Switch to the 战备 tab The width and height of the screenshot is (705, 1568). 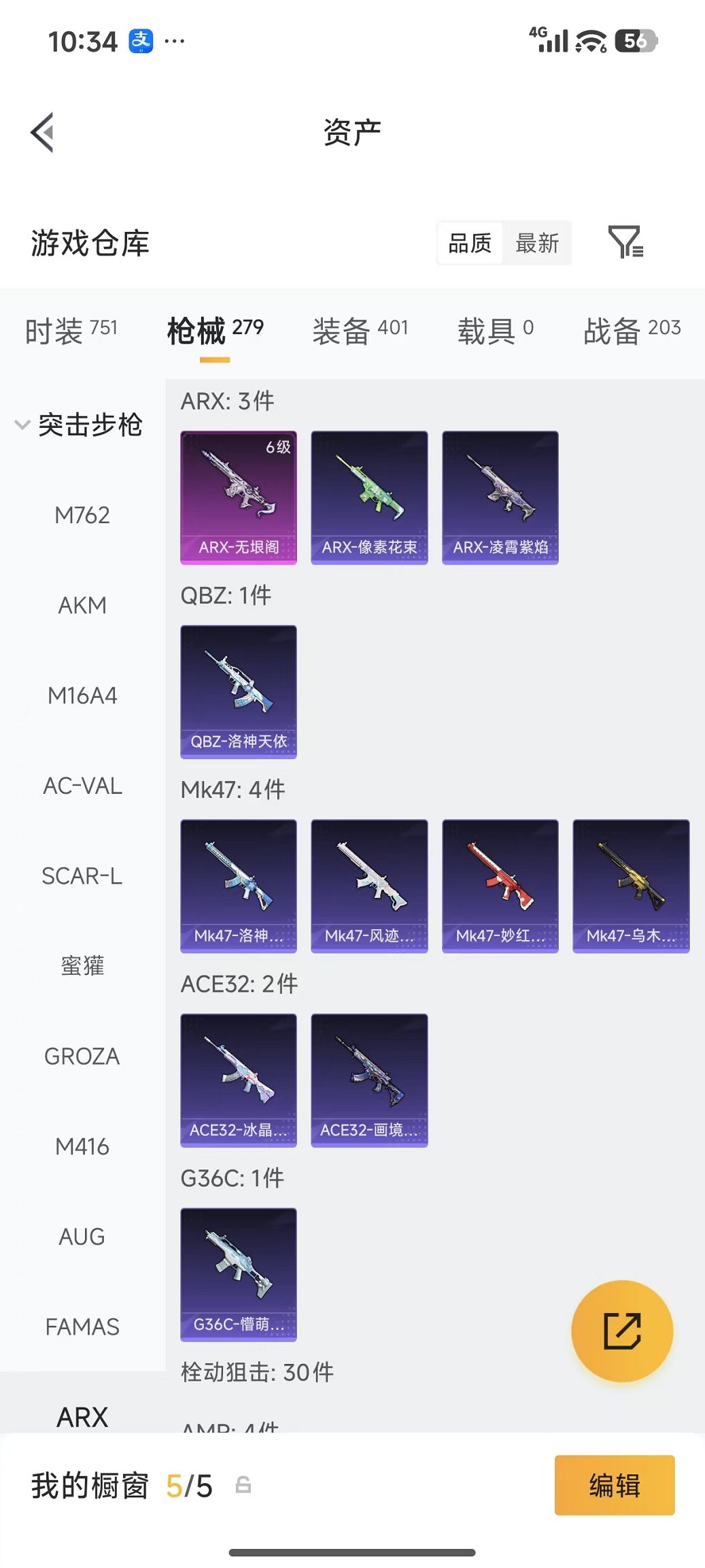[632, 331]
